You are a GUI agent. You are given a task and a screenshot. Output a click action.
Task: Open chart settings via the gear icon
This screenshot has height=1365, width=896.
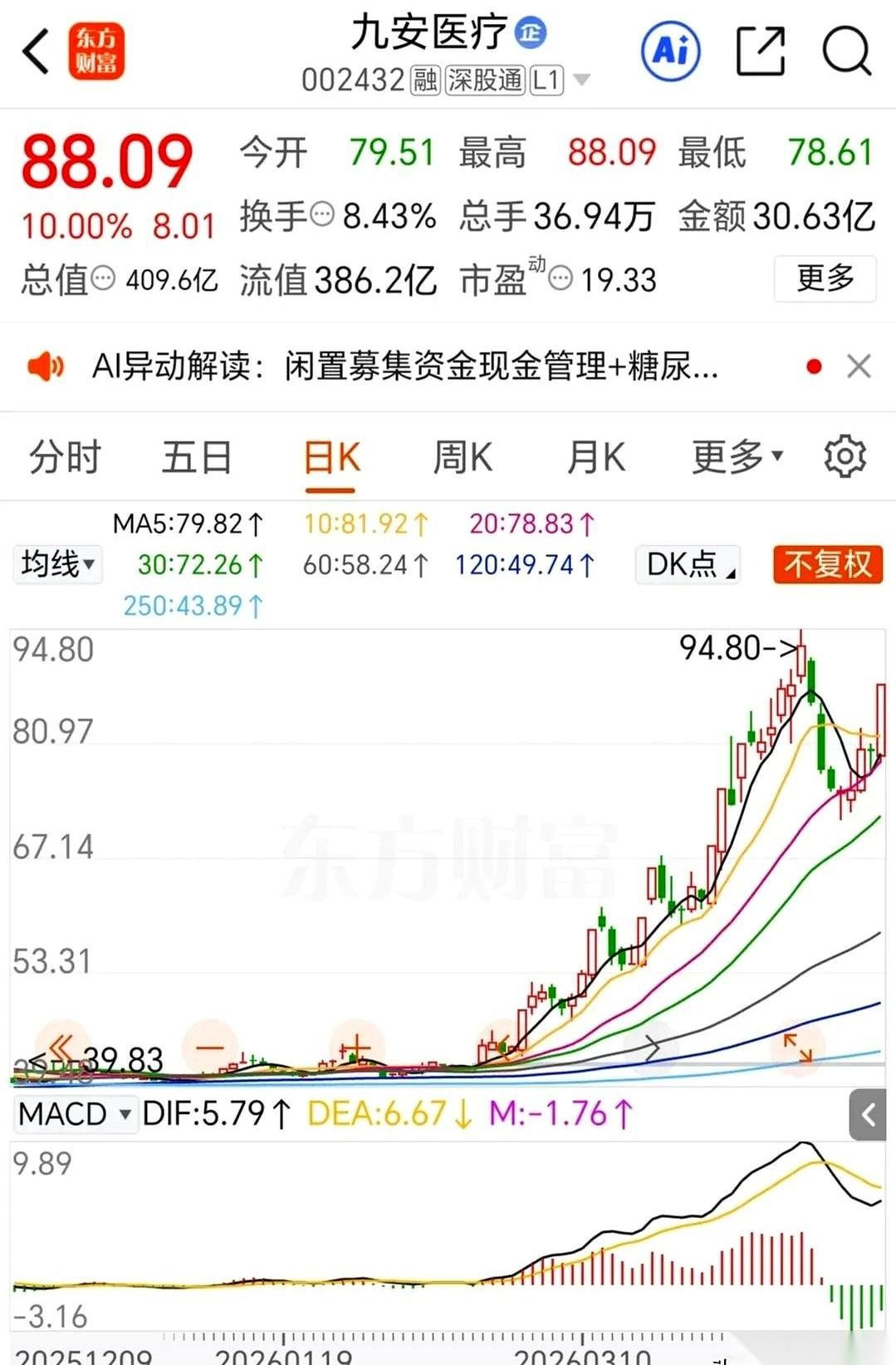tap(845, 456)
